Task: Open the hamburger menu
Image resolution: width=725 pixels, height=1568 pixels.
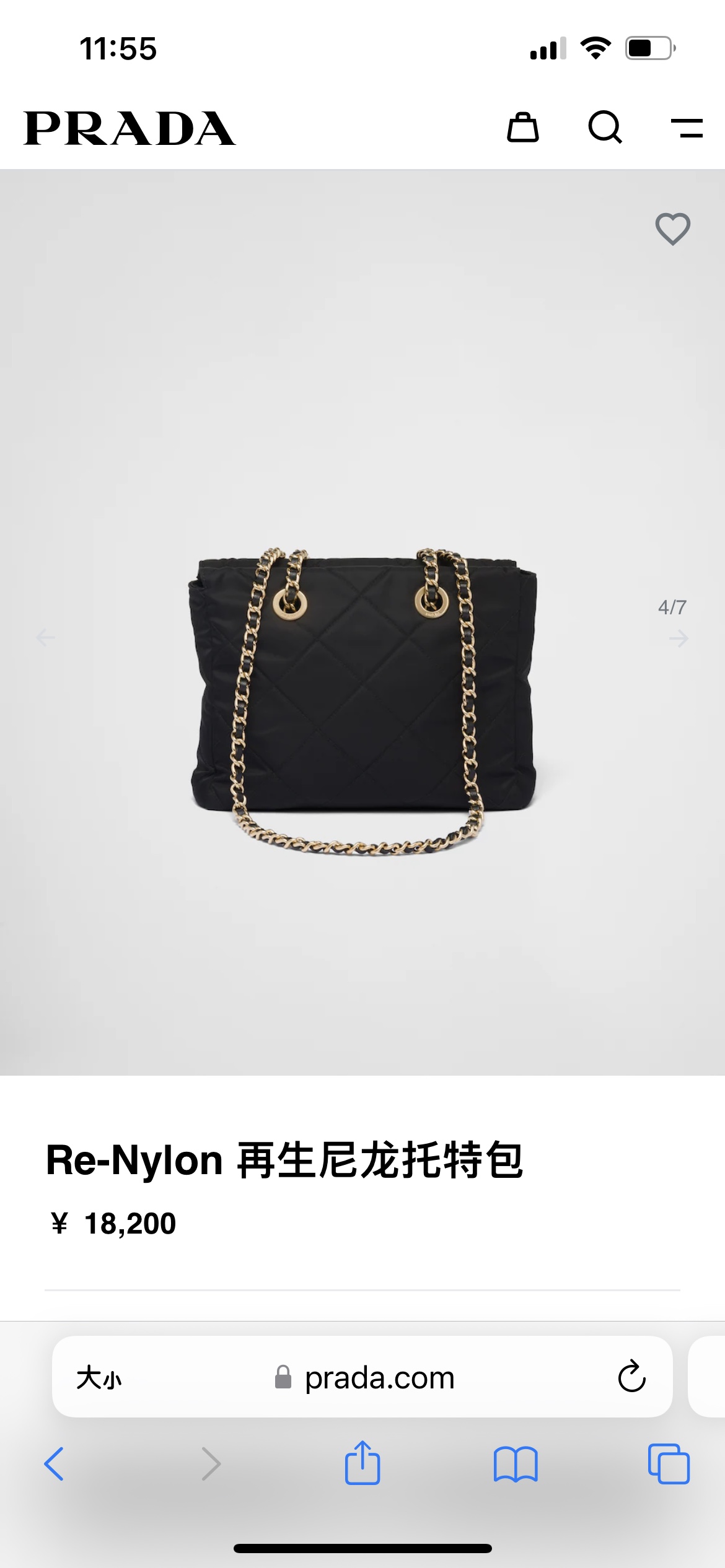Action: (x=687, y=128)
